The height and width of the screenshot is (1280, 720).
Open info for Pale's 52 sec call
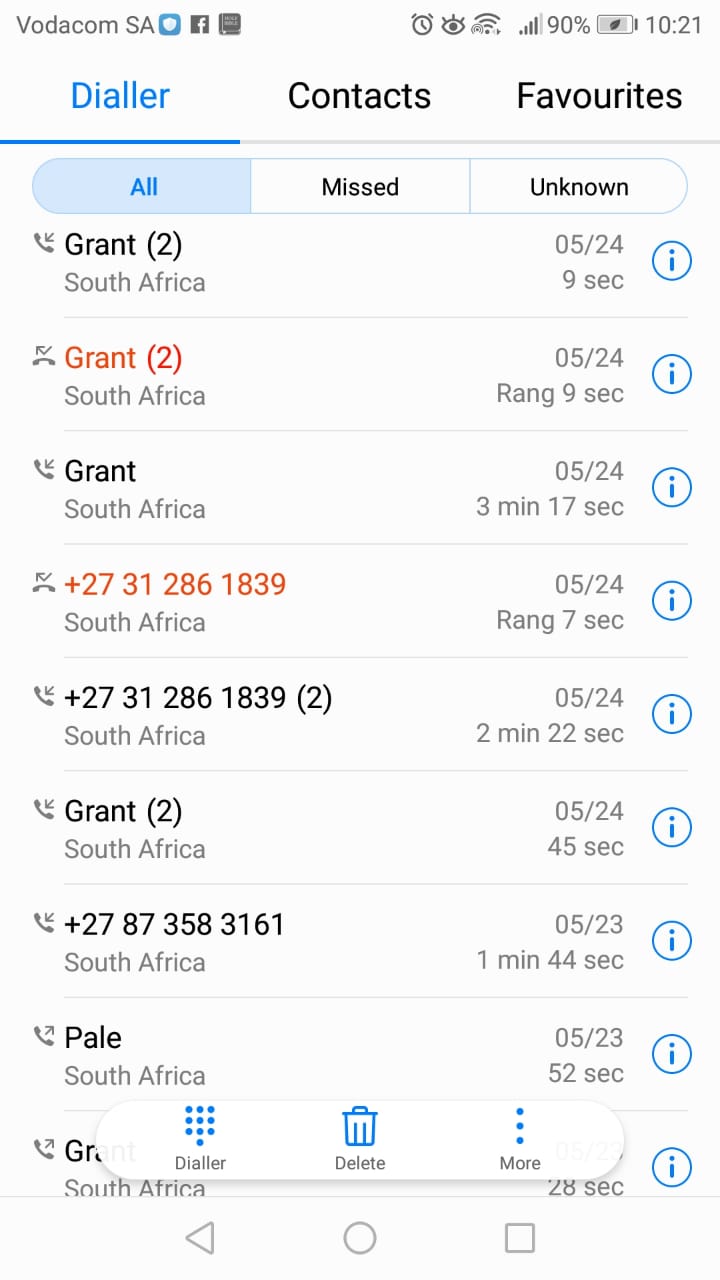pyautogui.click(x=672, y=1053)
